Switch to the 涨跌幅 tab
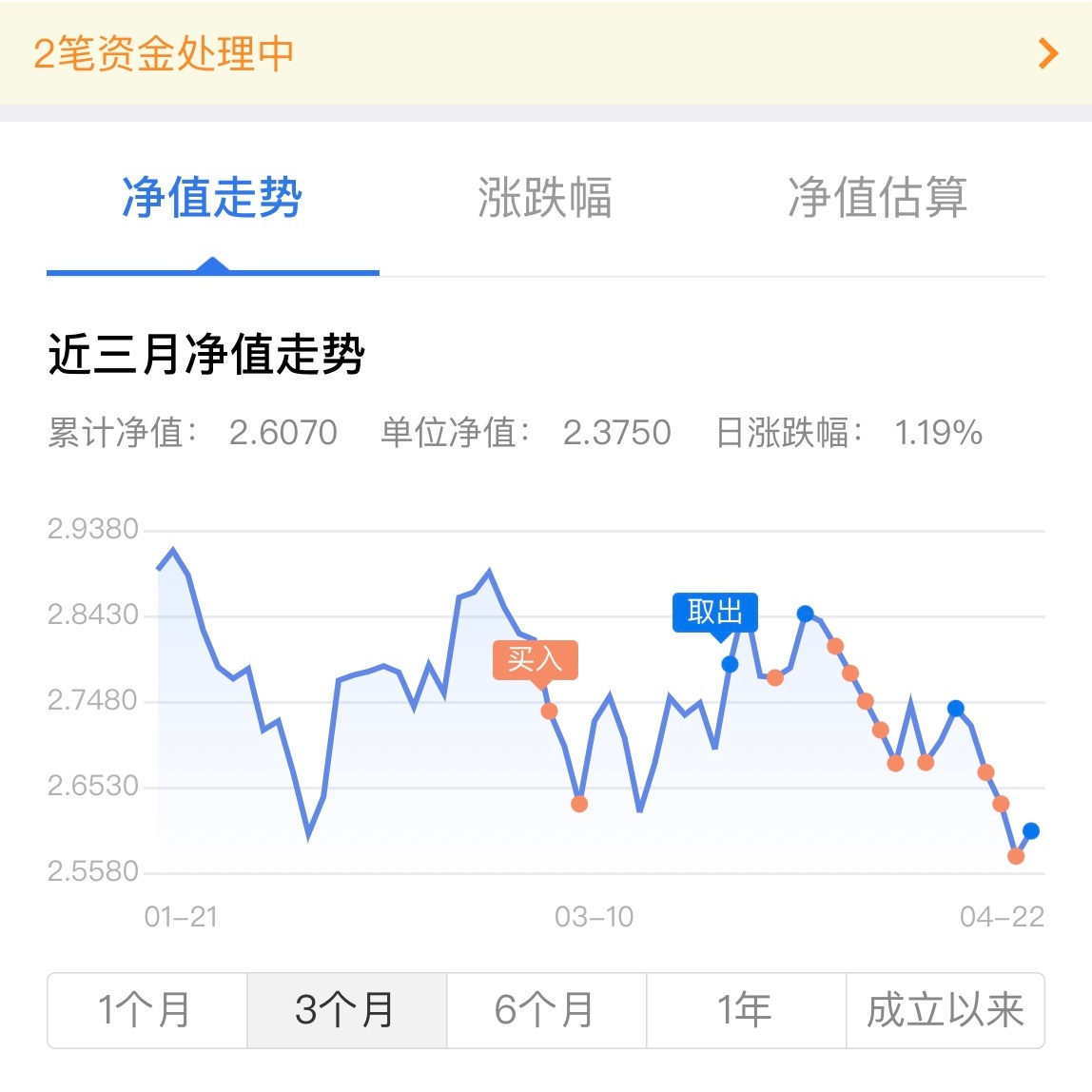The image size is (1092, 1092). click(545, 199)
